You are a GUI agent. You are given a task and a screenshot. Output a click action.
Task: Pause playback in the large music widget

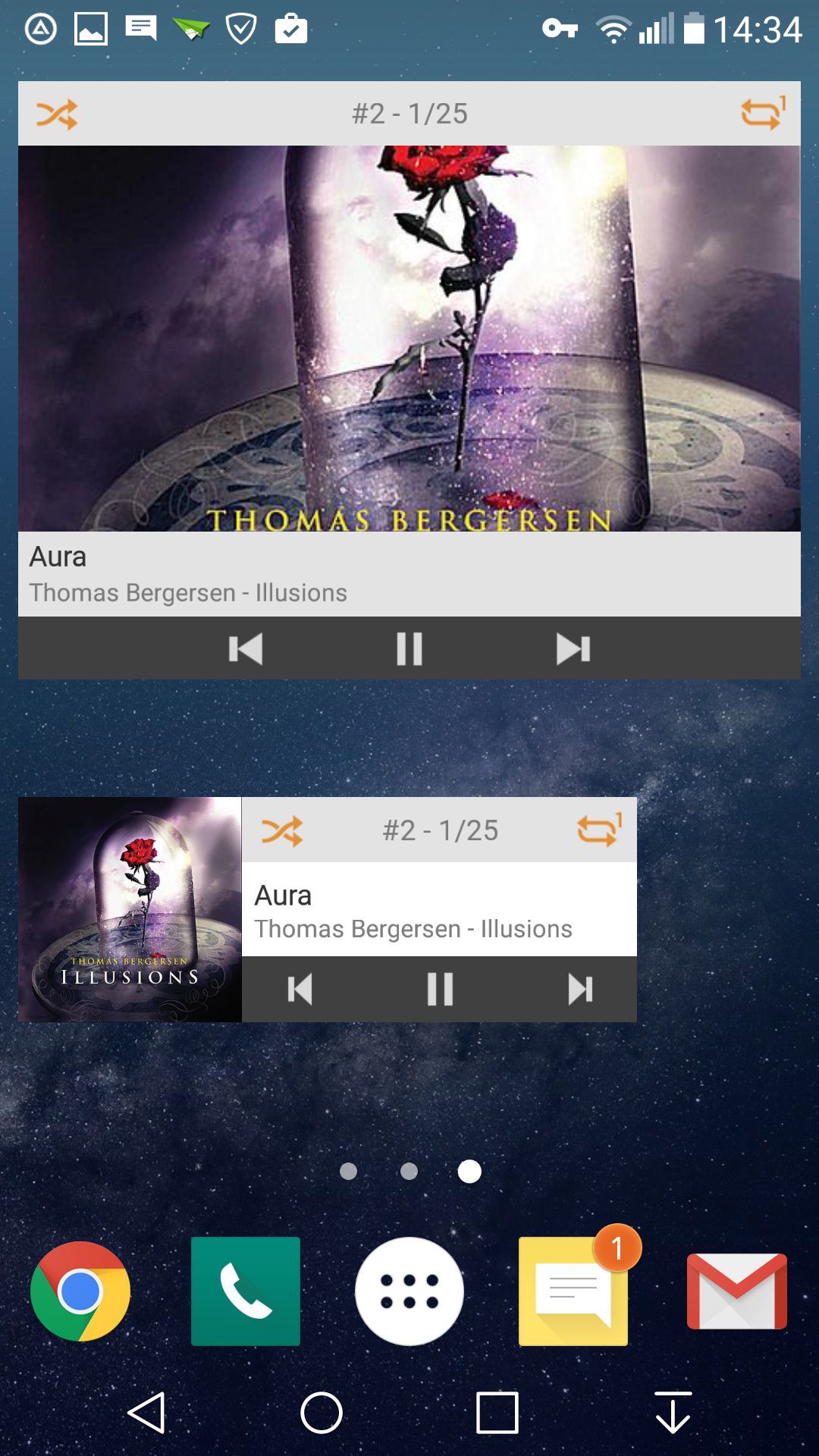[409, 648]
